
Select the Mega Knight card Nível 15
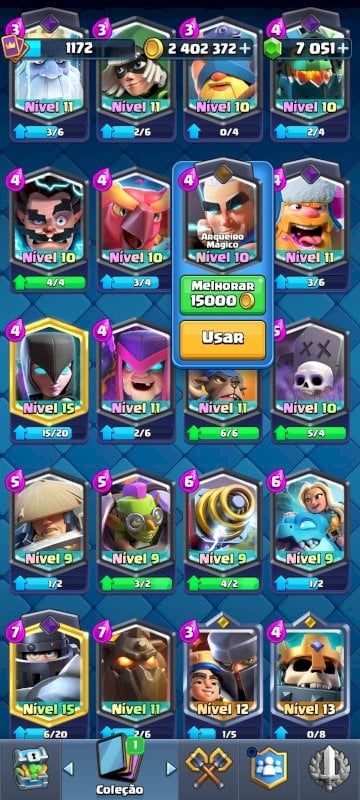tap(49, 676)
